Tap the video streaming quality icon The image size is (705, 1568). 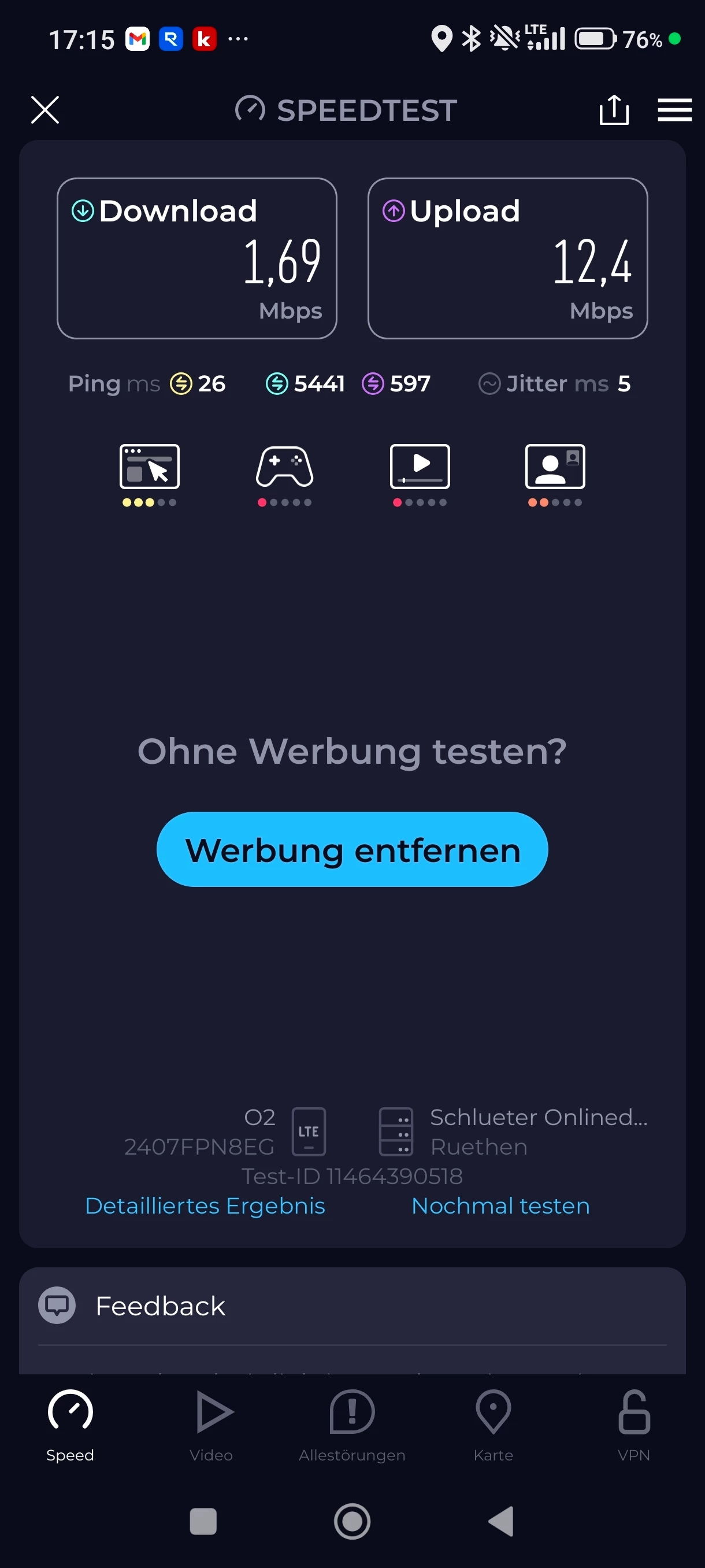tap(420, 468)
